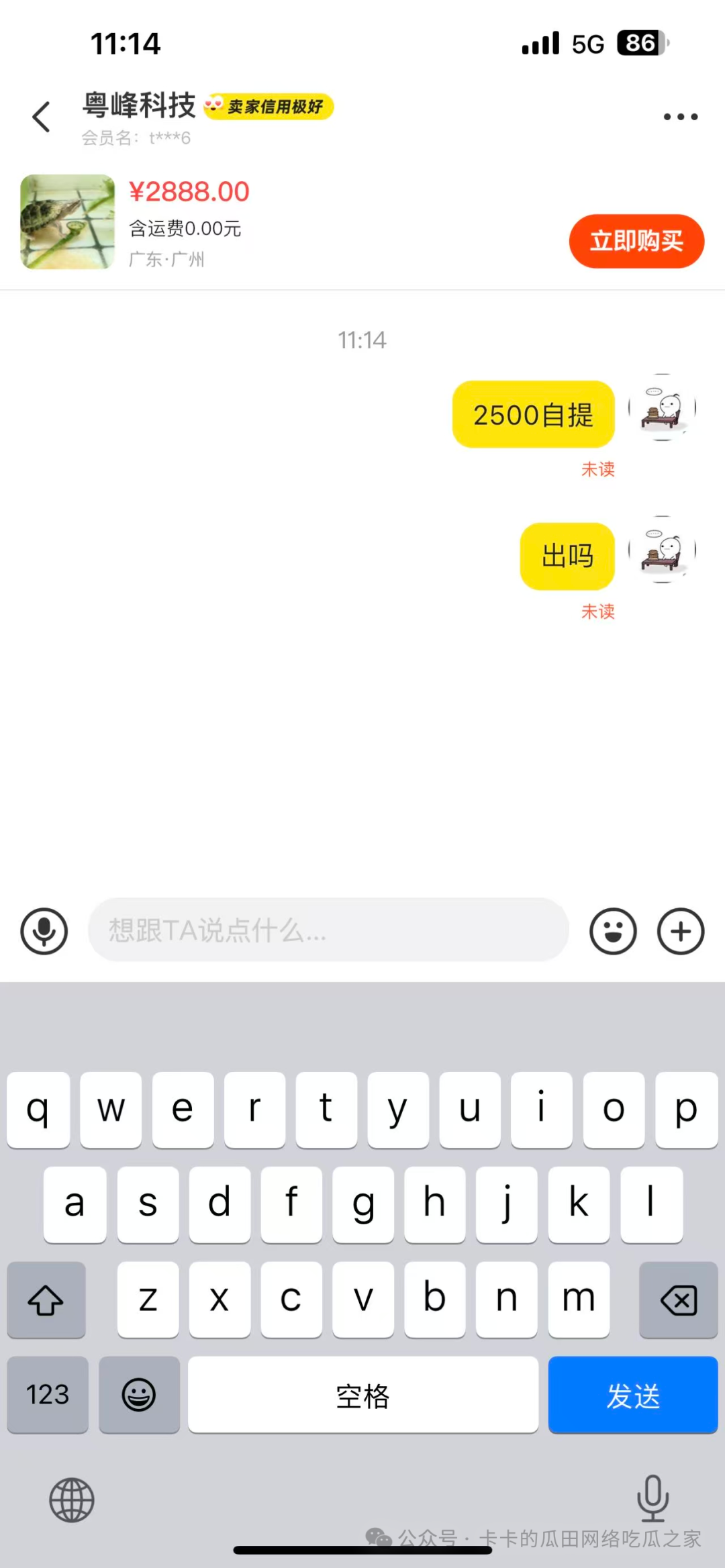Enable shift on the keyboard
Screen dimensions: 725x1568
pyautogui.click(x=46, y=1300)
